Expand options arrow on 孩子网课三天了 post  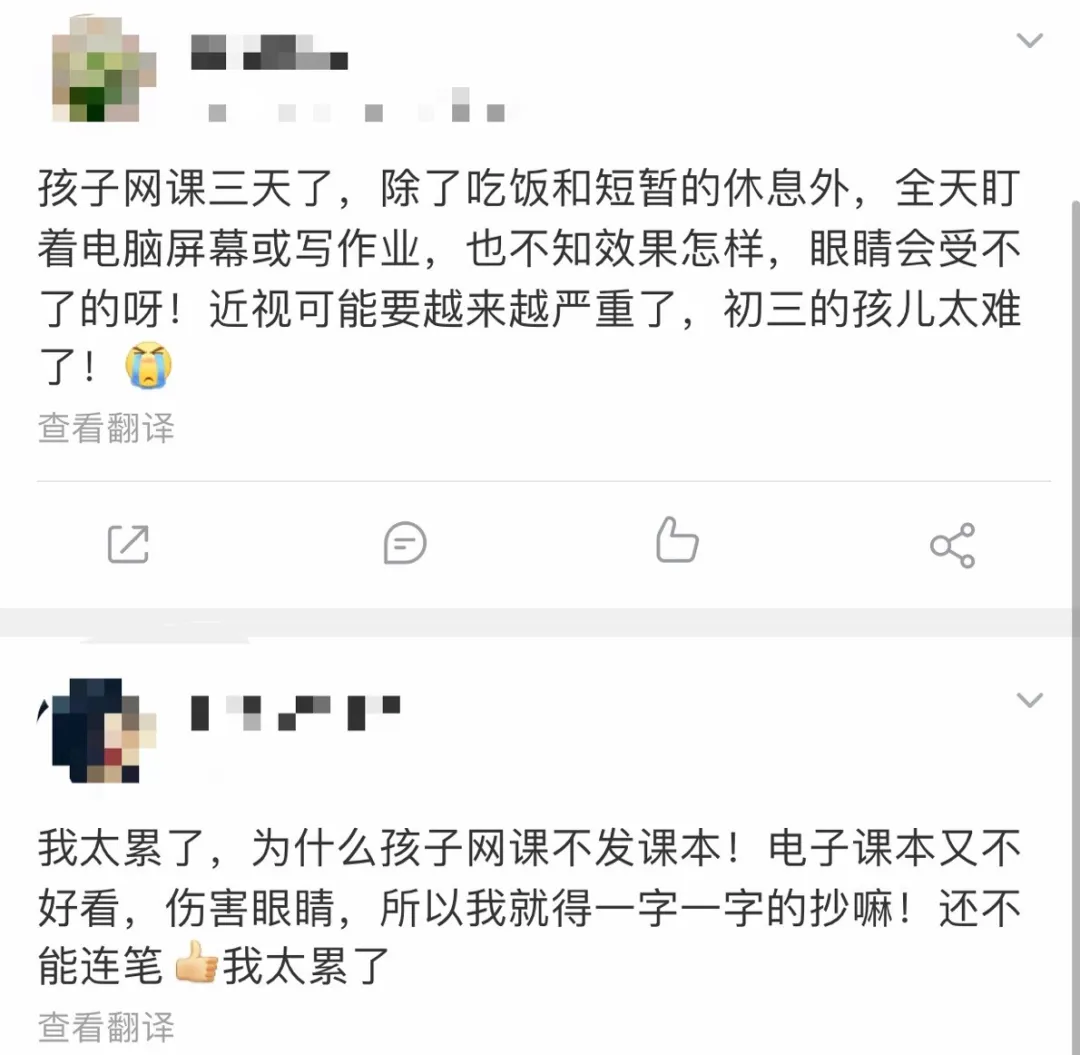1029,41
